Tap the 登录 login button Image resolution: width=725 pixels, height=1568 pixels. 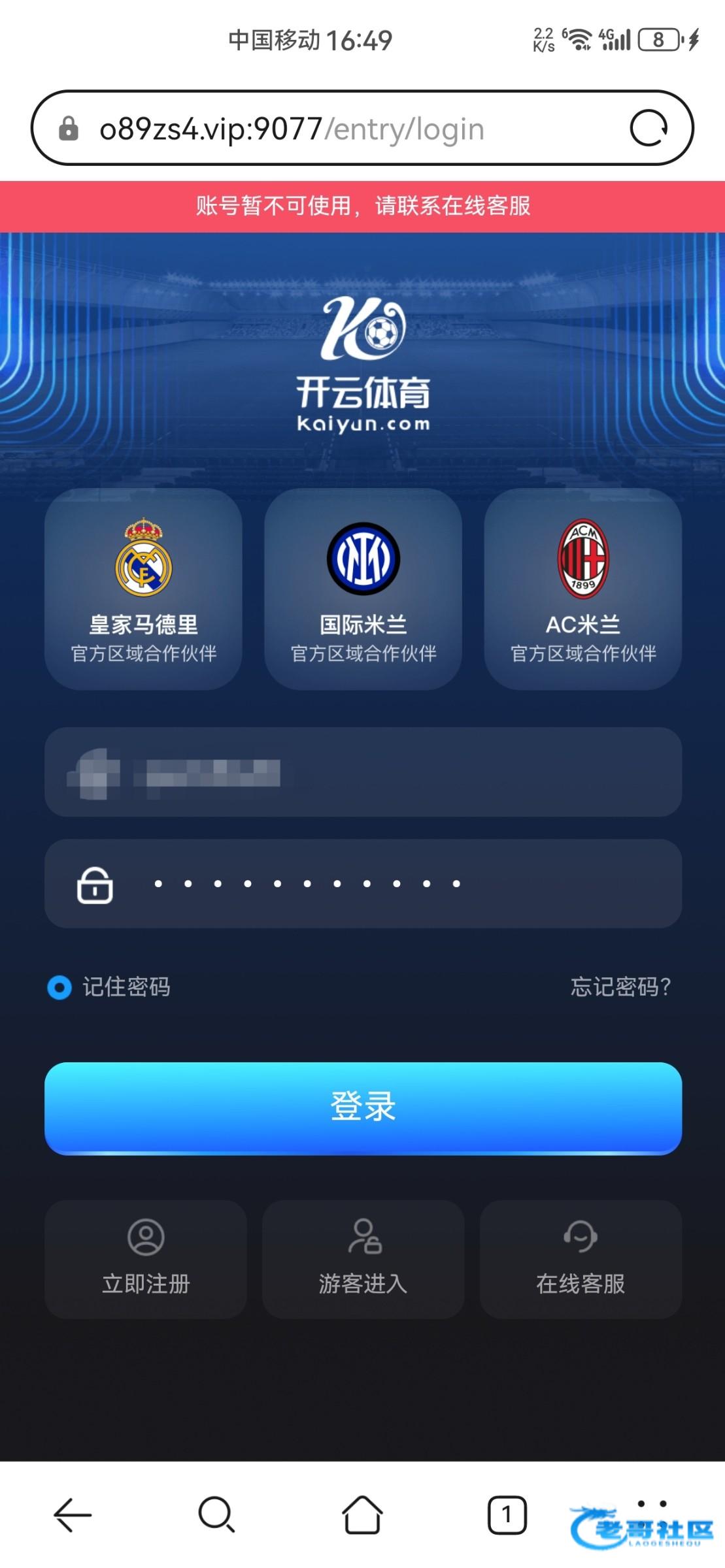(363, 1108)
